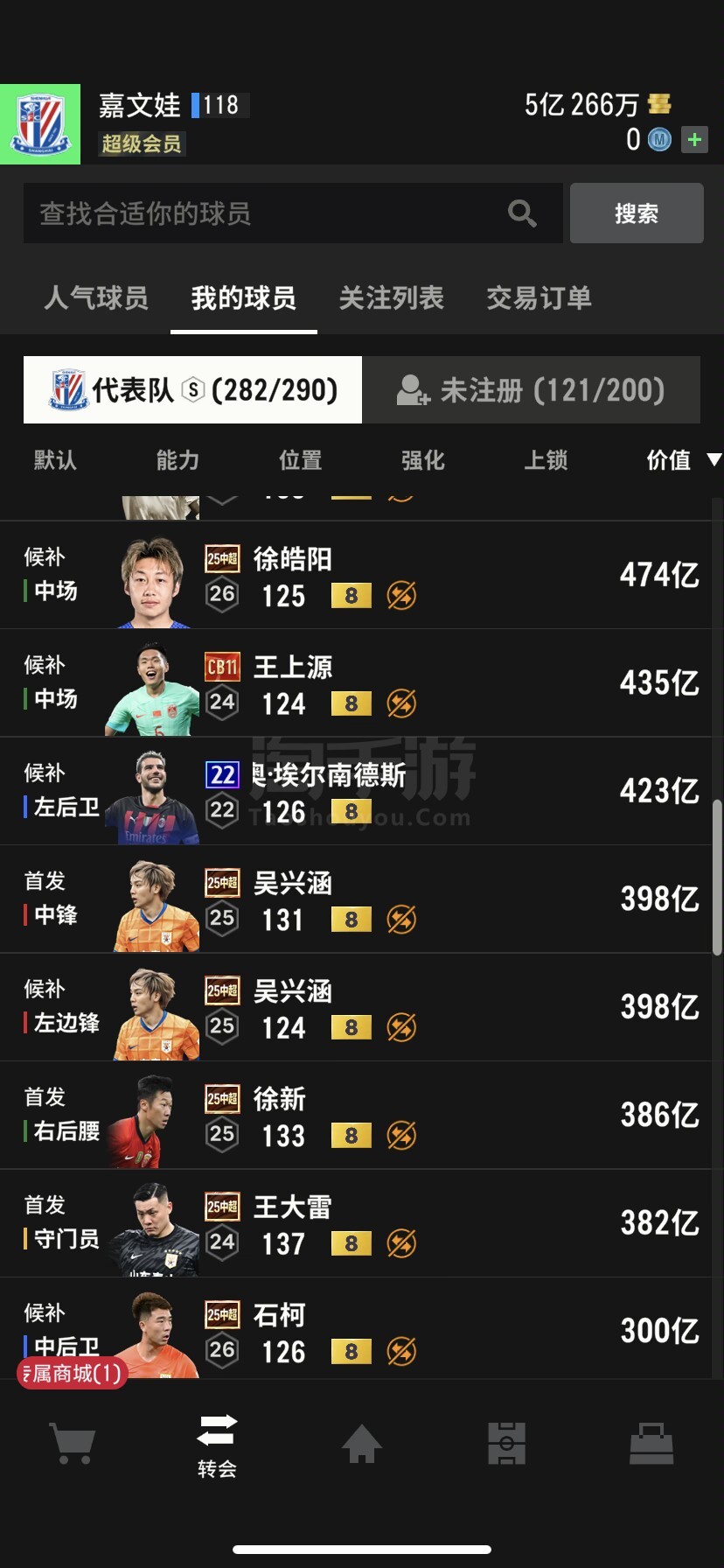Open the 专属商城(1) badge
This screenshot has height=1568, width=724.
(x=73, y=1373)
